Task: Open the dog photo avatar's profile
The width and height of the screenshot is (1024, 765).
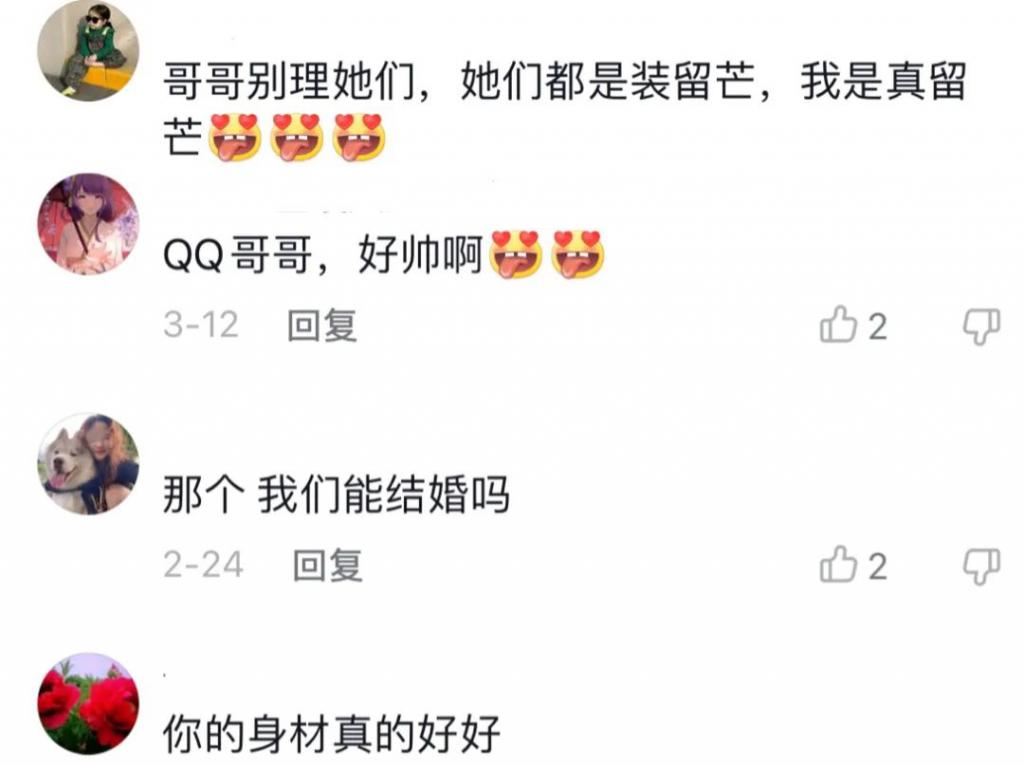Action: (88, 464)
